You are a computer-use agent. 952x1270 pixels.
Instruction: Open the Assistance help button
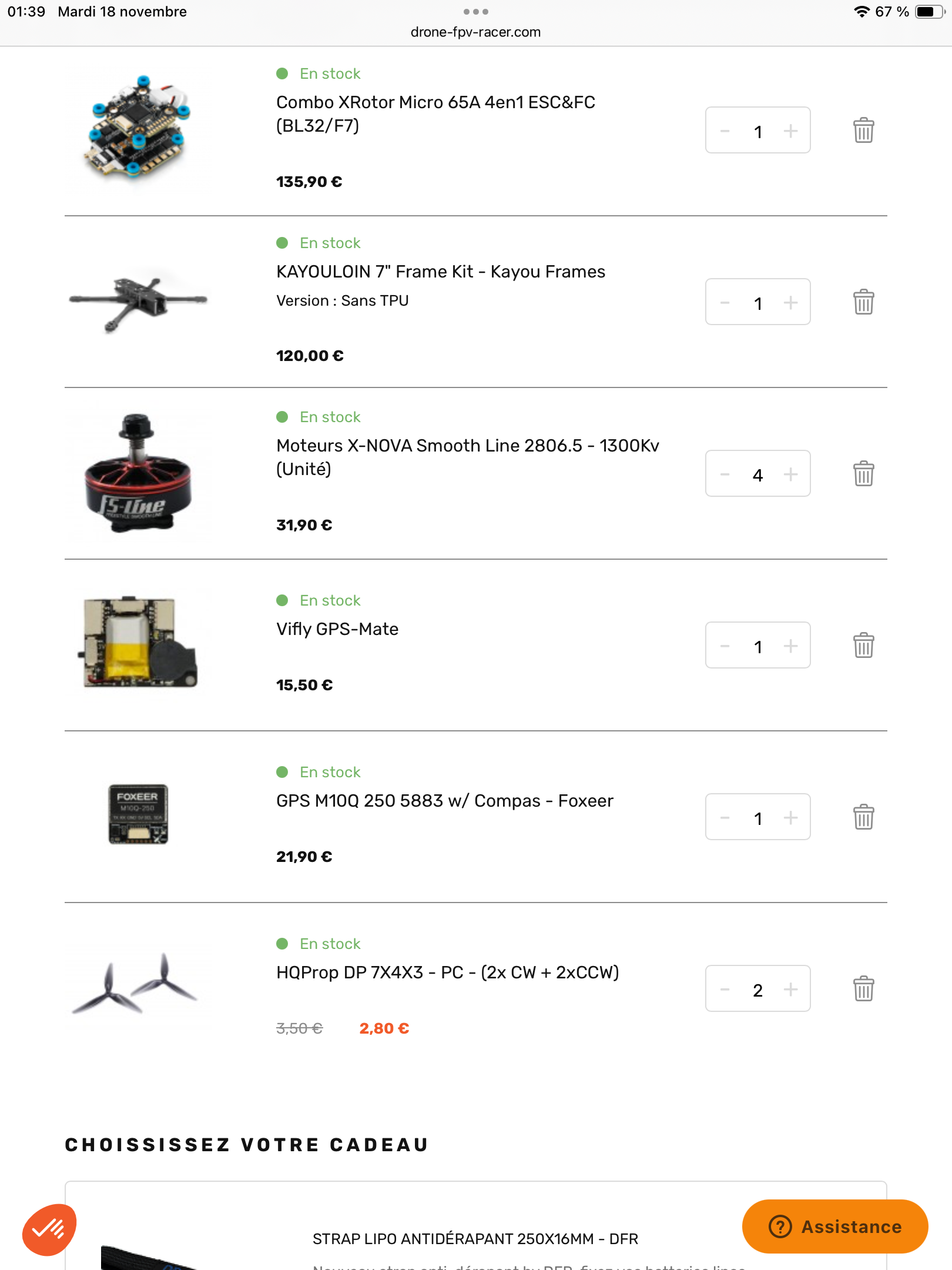click(834, 1226)
